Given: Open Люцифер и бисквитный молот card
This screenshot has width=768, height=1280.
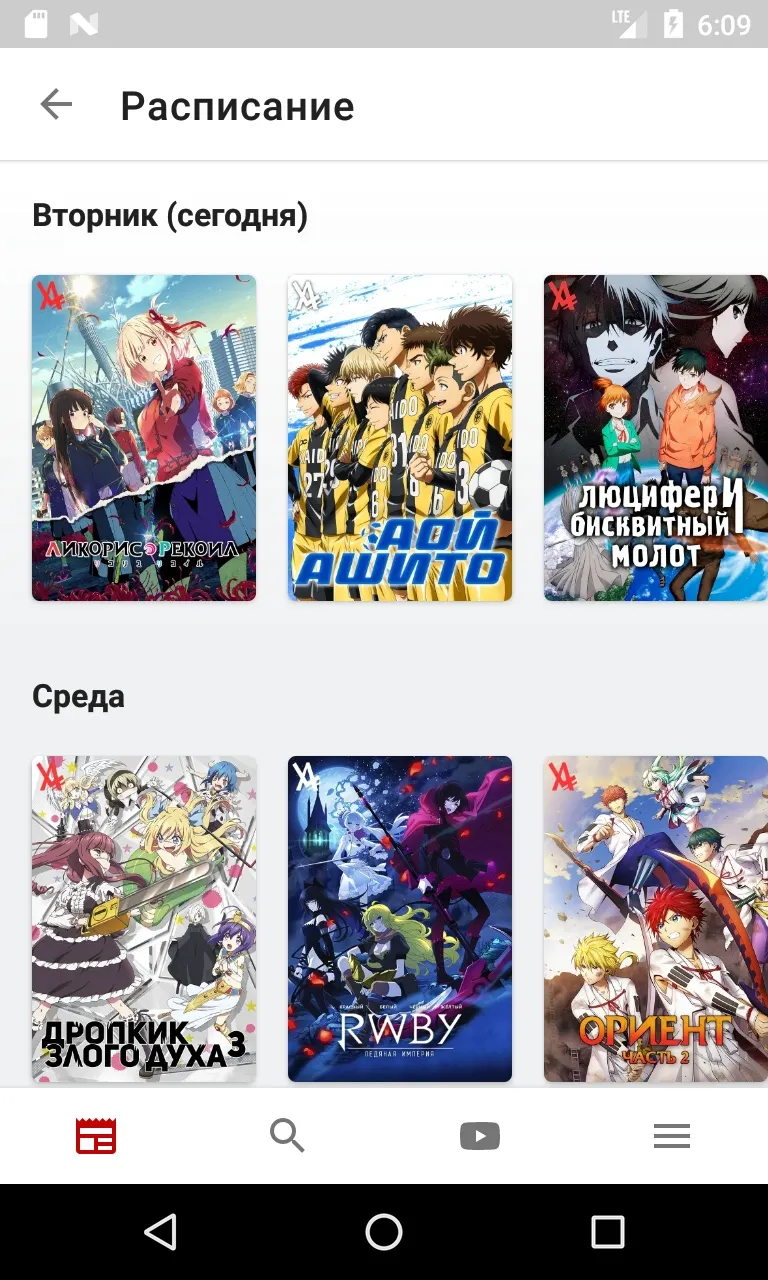Looking at the screenshot, I should coord(656,438).
